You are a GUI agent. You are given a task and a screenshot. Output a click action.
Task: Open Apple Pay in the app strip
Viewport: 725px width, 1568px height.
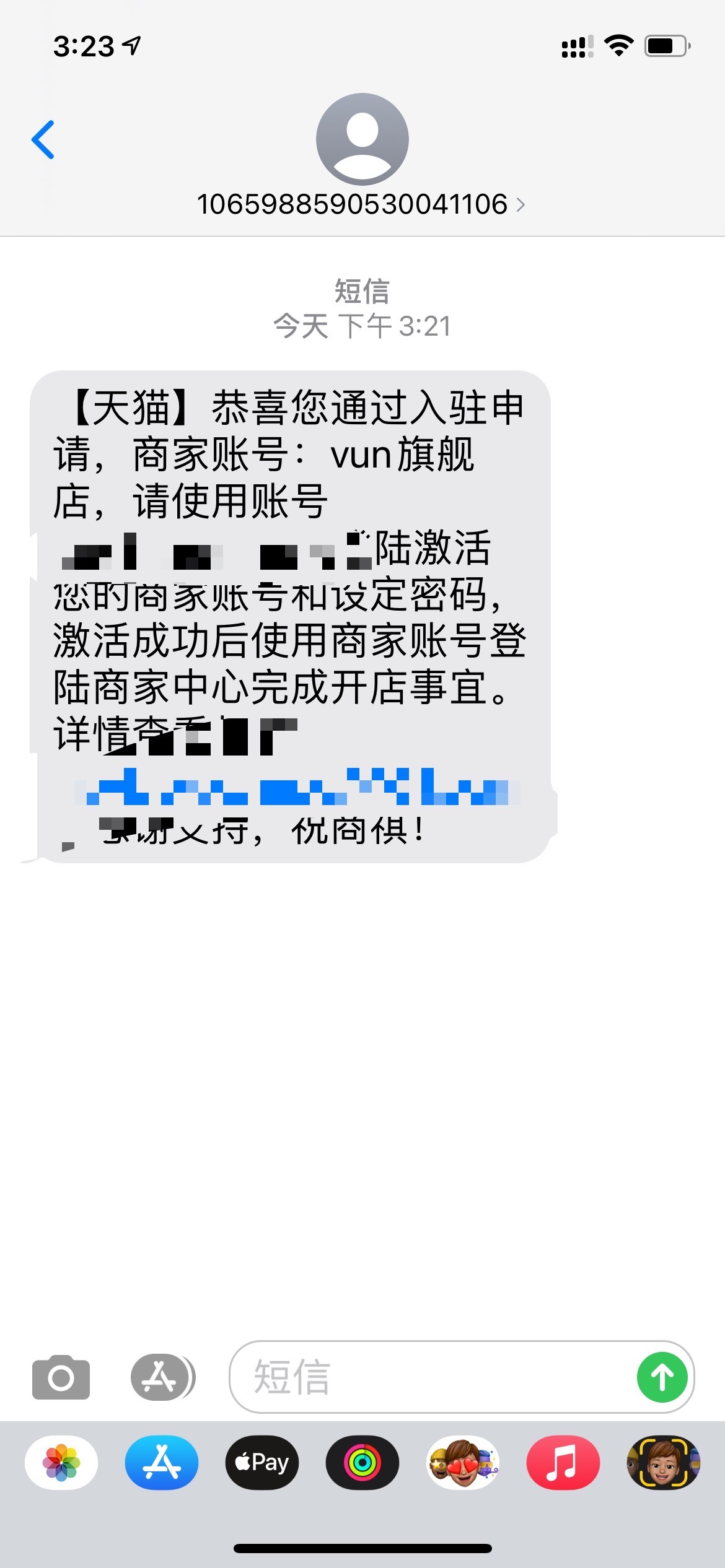pos(262,1463)
